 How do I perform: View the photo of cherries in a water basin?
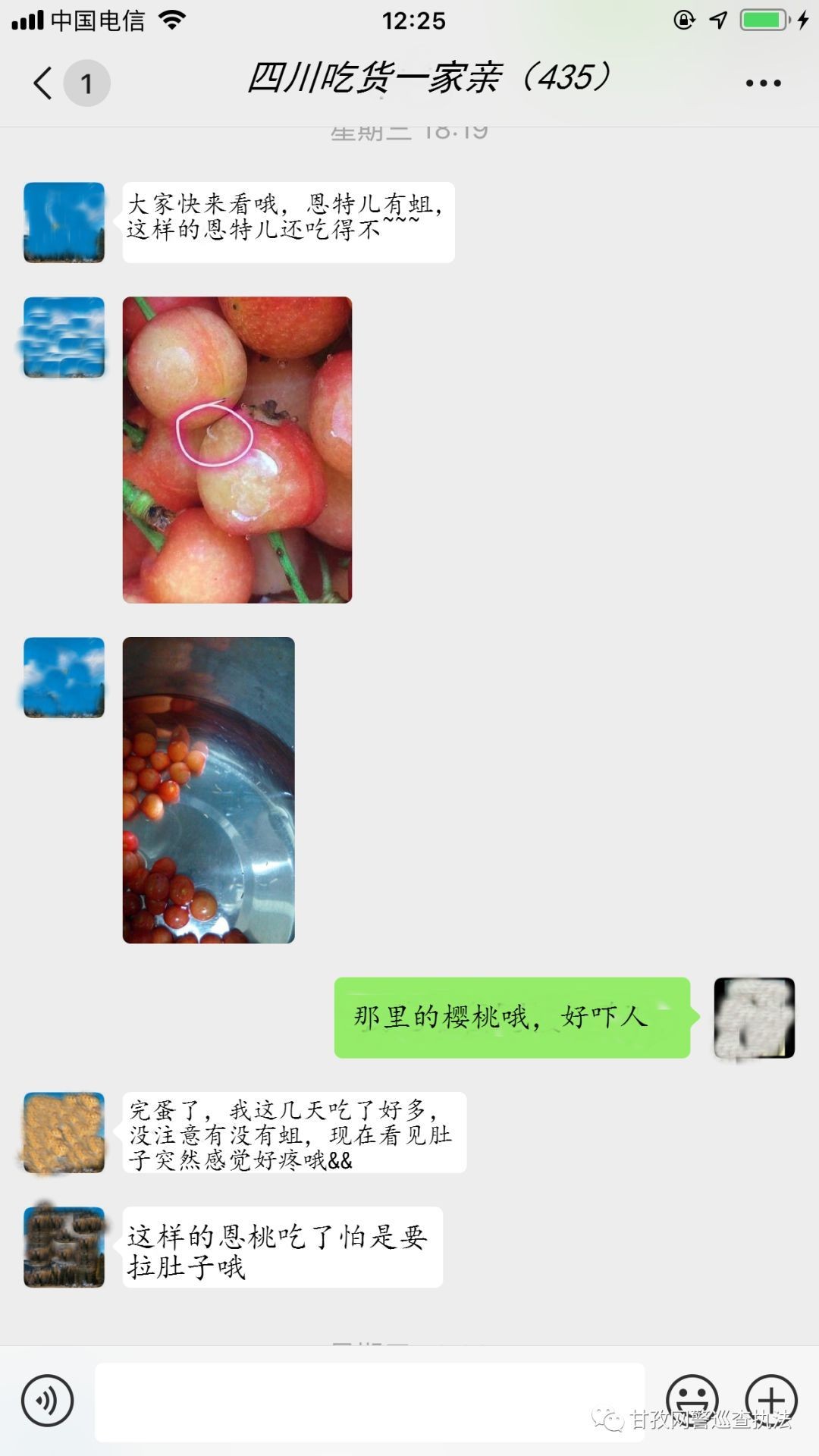209,790
